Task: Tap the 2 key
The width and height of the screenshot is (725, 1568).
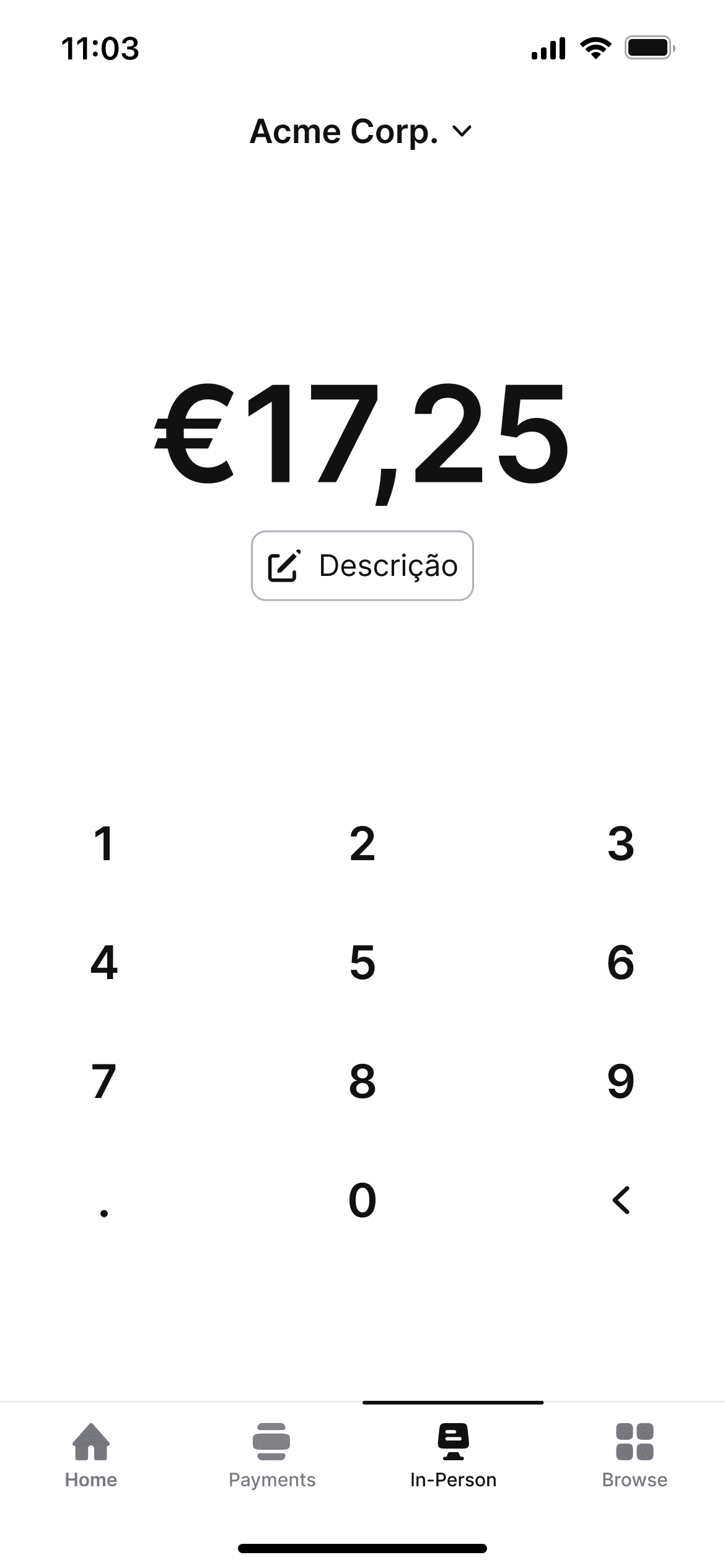Action: click(x=362, y=843)
